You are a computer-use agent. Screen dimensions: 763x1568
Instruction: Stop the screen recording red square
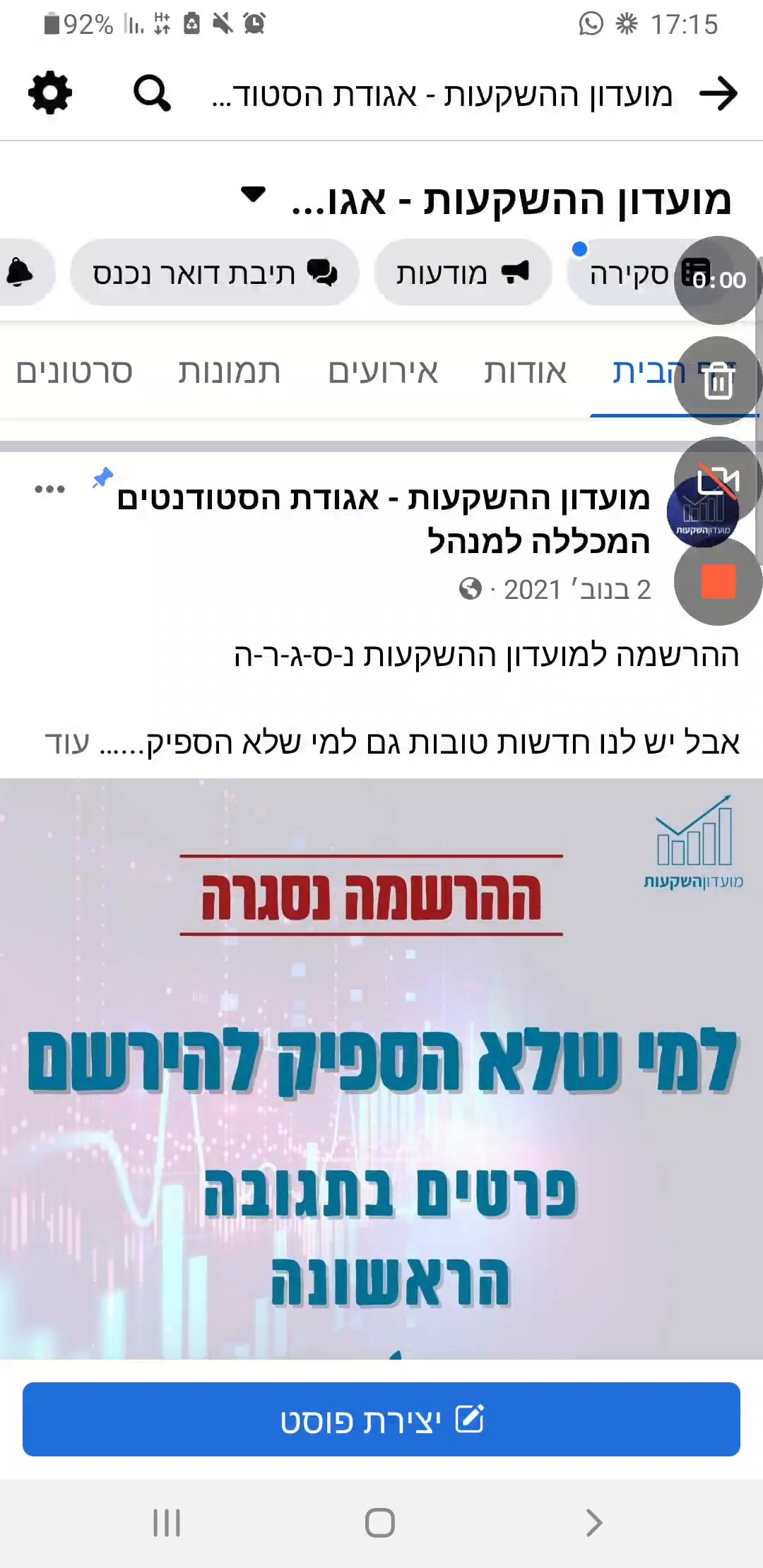click(718, 581)
